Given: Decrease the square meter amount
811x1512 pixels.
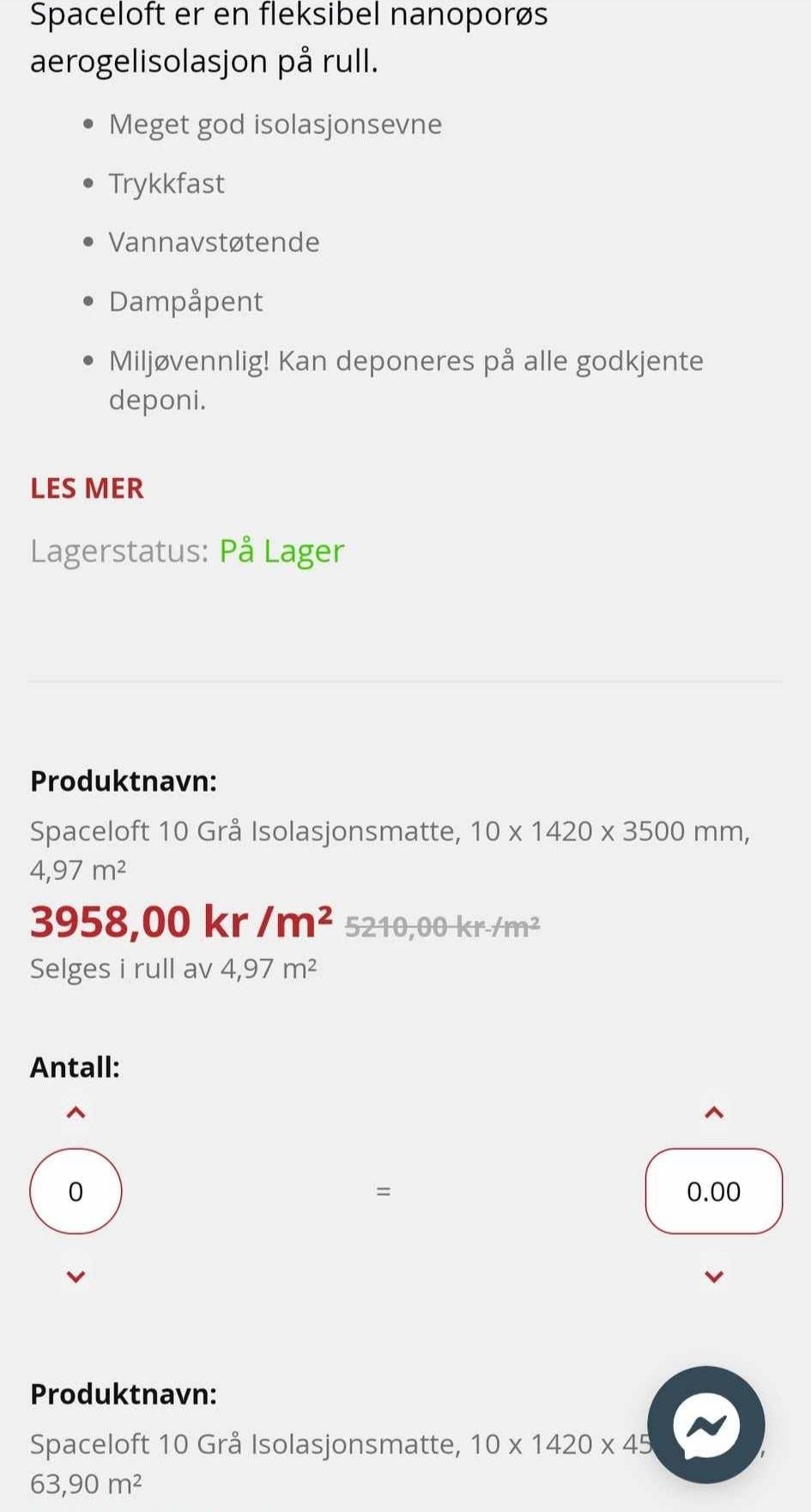Looking at the screenshot, I should 713,1277.
